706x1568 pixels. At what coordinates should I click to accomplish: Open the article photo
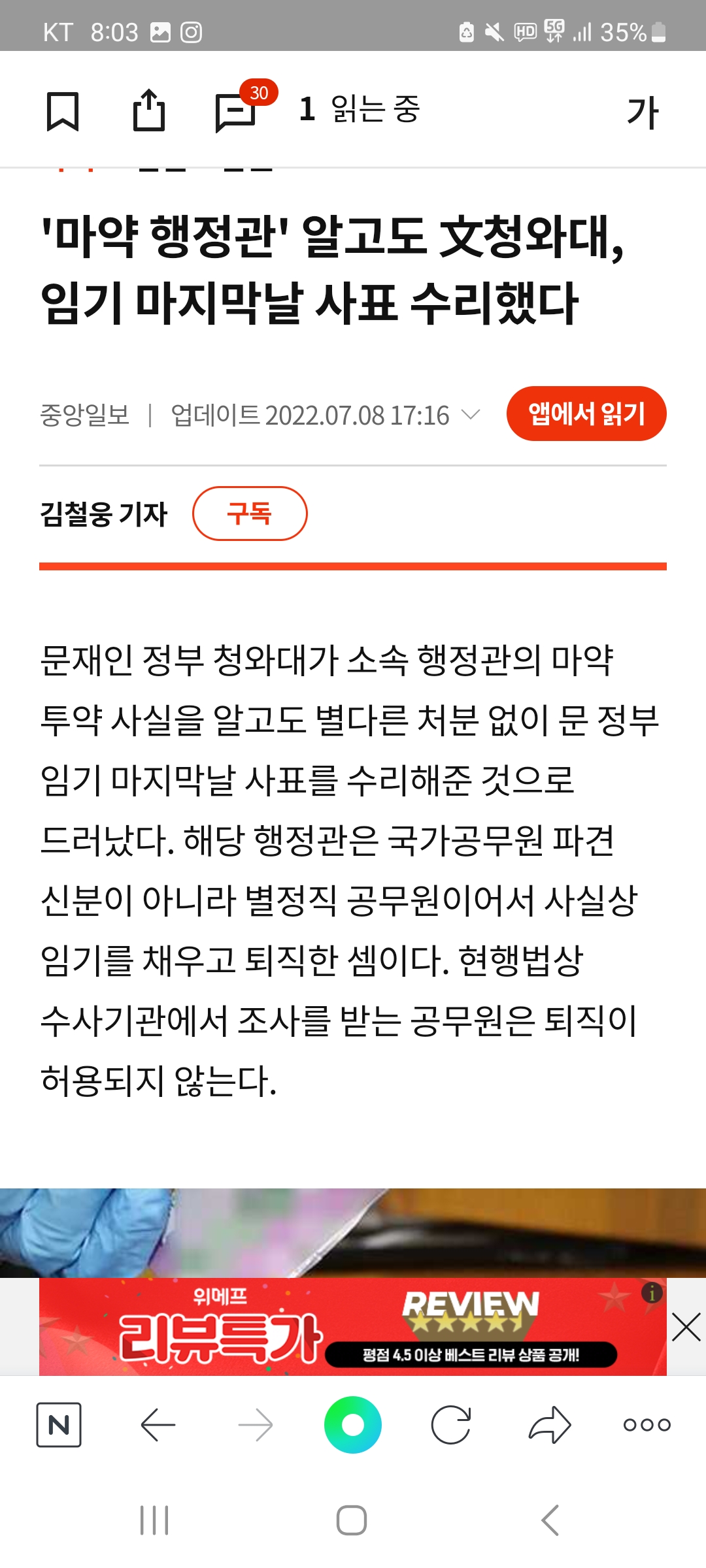[x=353, y=1232]
